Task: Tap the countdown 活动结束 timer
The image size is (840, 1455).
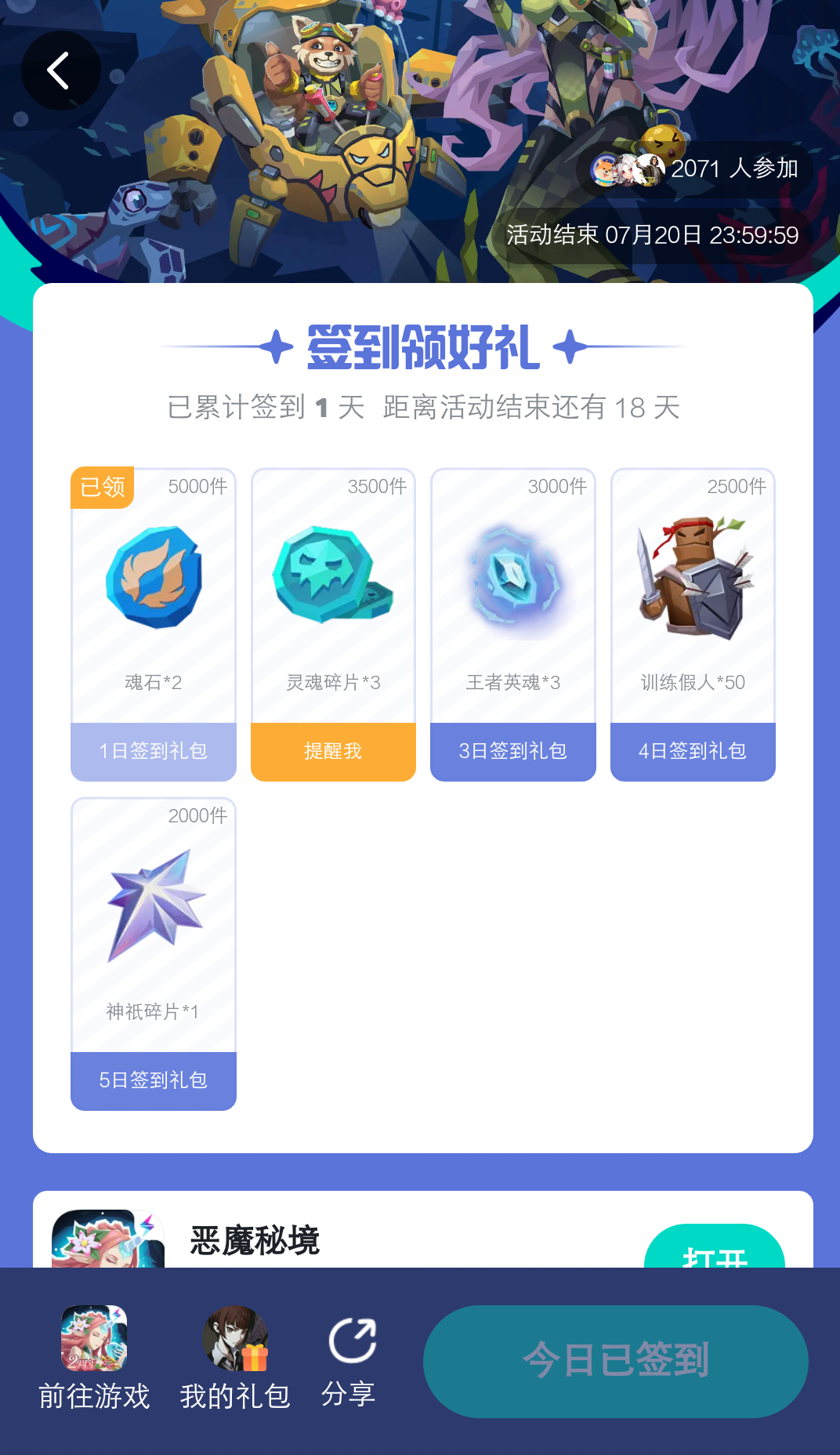Action: [653, 234]
